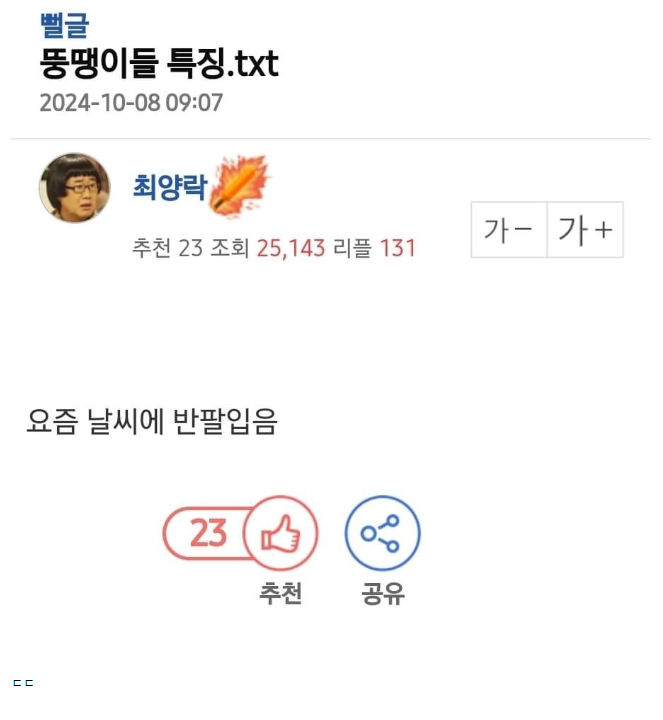
Task: Decrease font size with 가−
Action: click(510, 230)
